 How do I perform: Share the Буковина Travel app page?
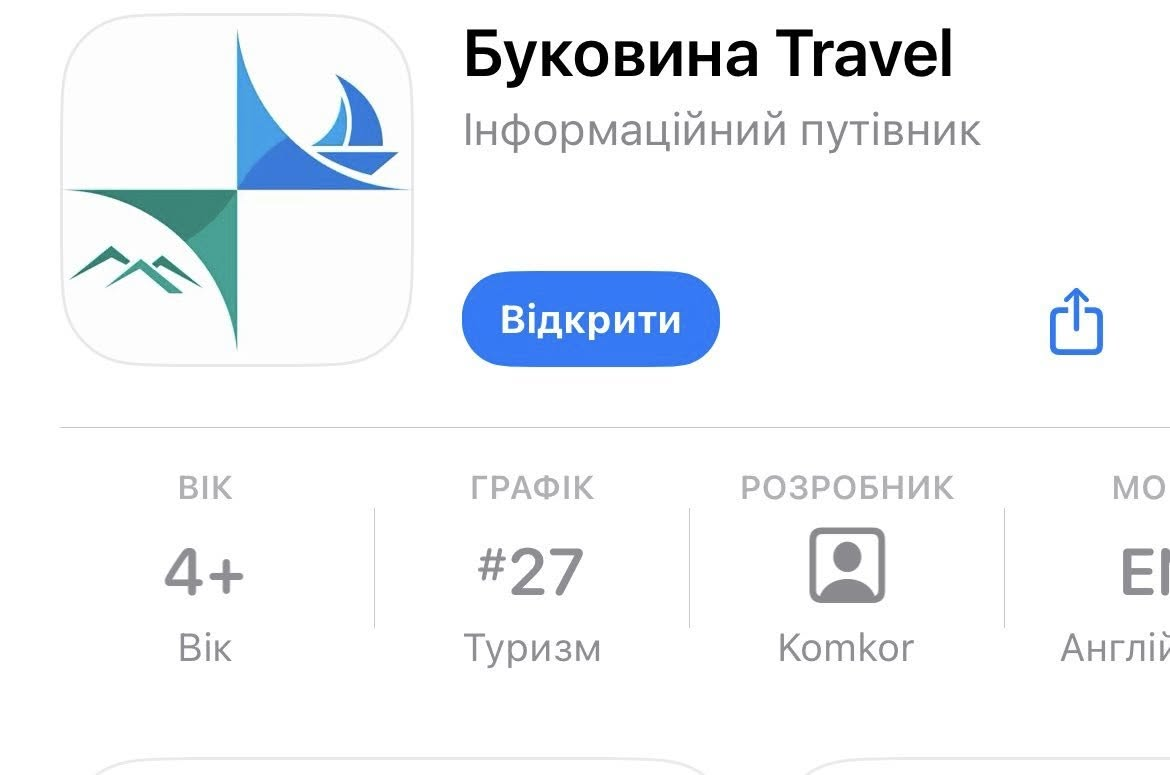tap(1076, 322)
